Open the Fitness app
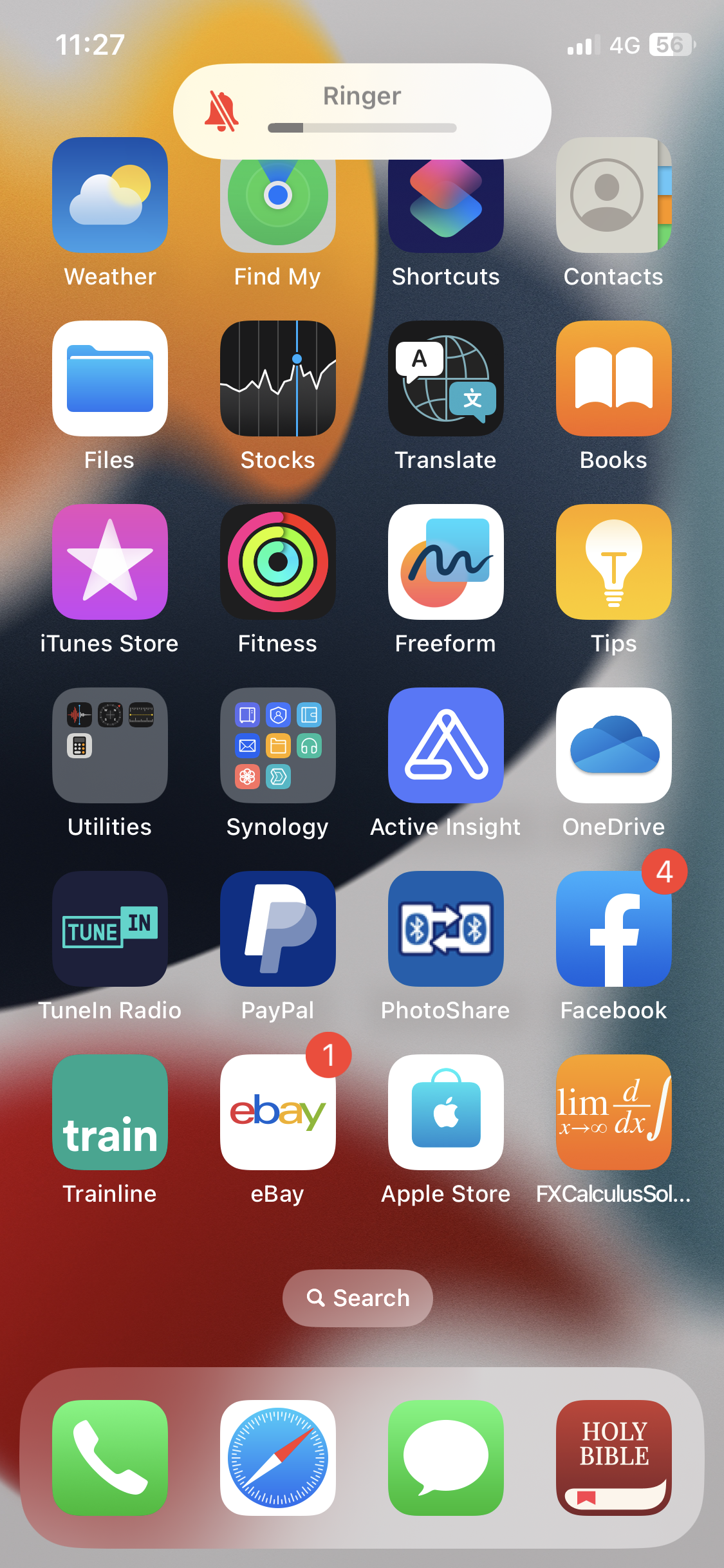724x1568 pixels. (x=278, y=562)
